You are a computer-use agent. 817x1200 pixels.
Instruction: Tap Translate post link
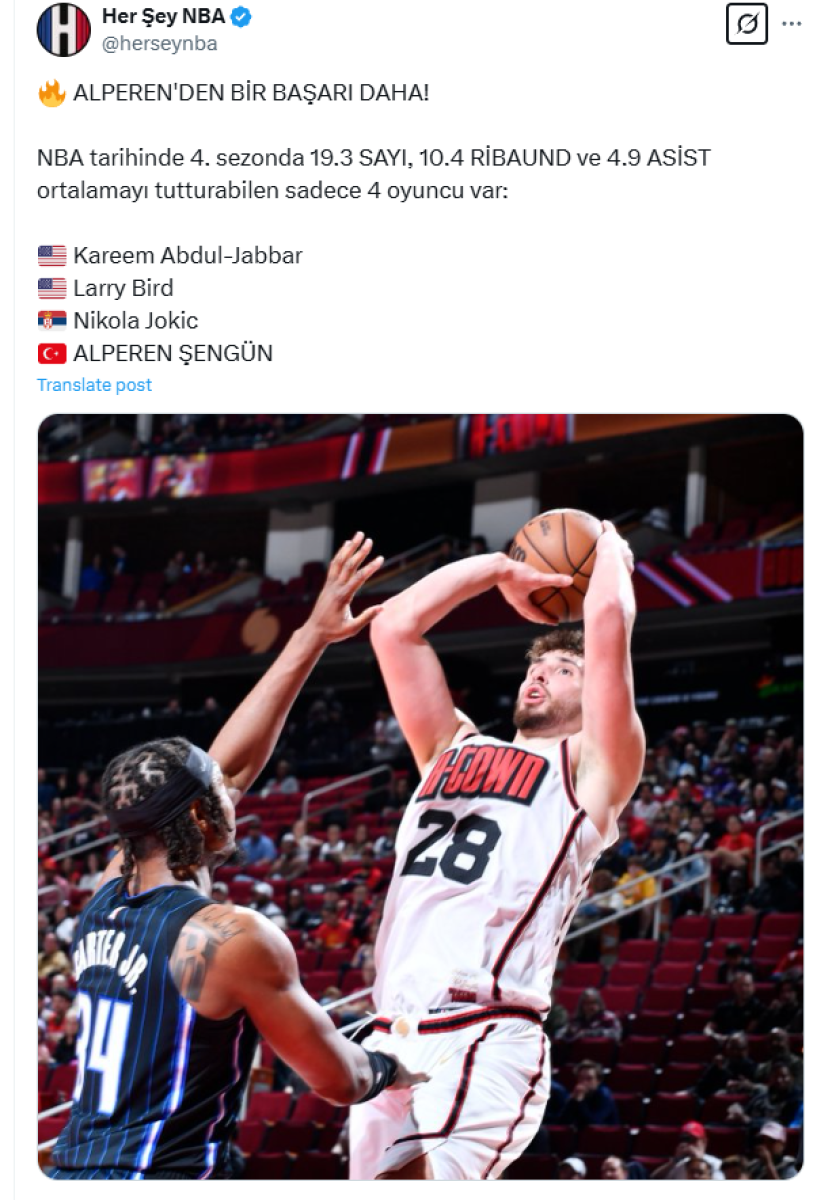(94, 385)
